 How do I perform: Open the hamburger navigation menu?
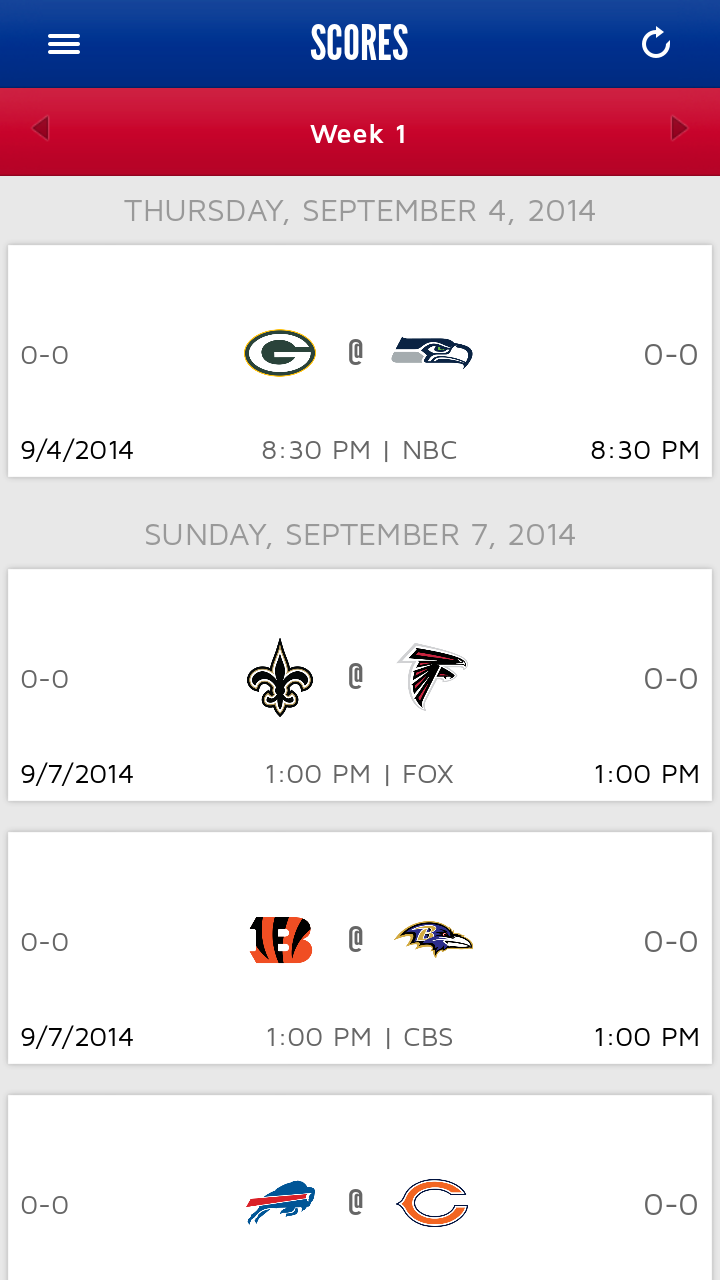coord(63,43)
